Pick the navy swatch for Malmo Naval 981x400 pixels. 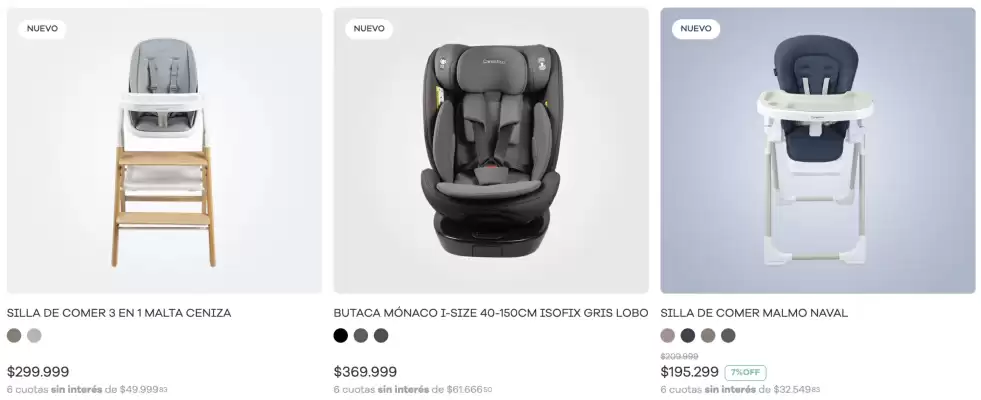point(688,336)
